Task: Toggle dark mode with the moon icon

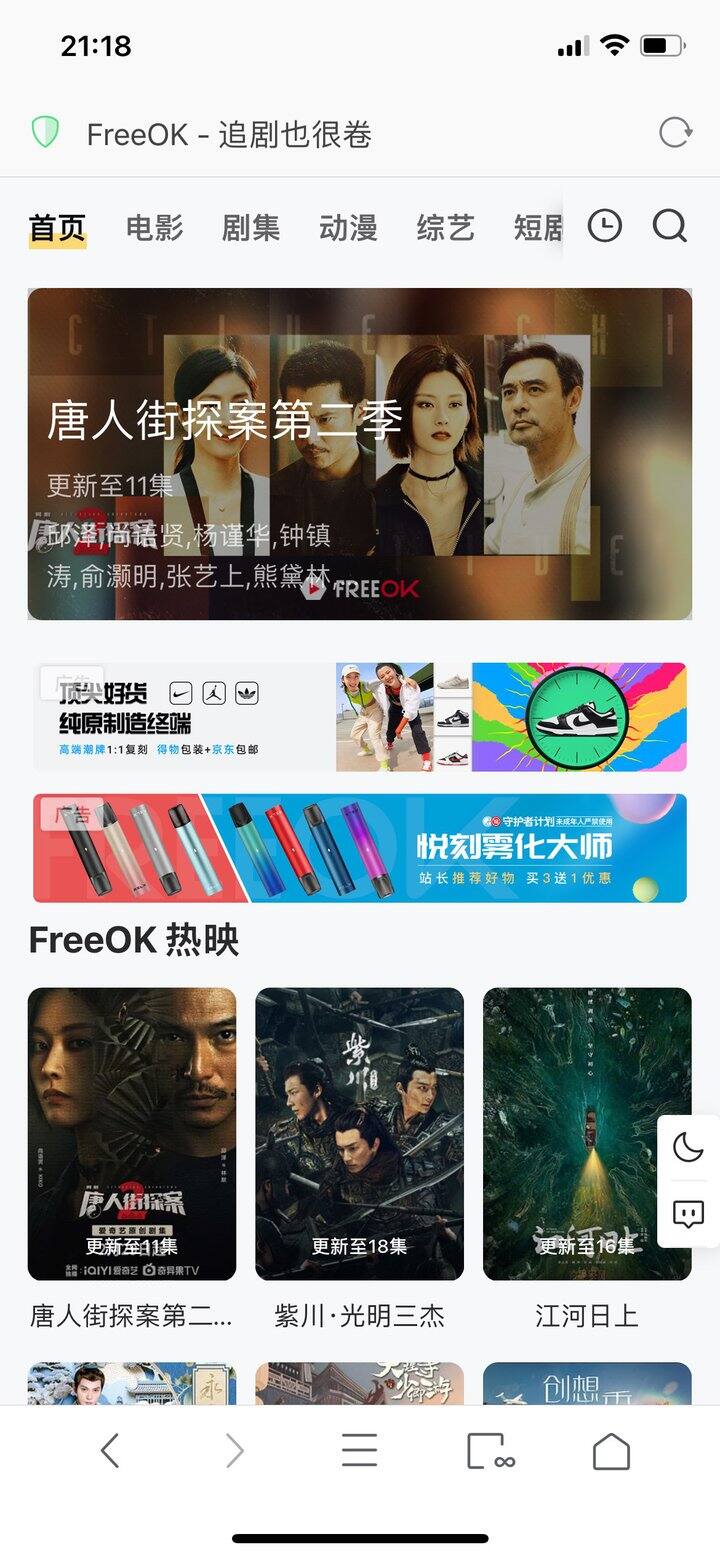Action: point(688,1148)
